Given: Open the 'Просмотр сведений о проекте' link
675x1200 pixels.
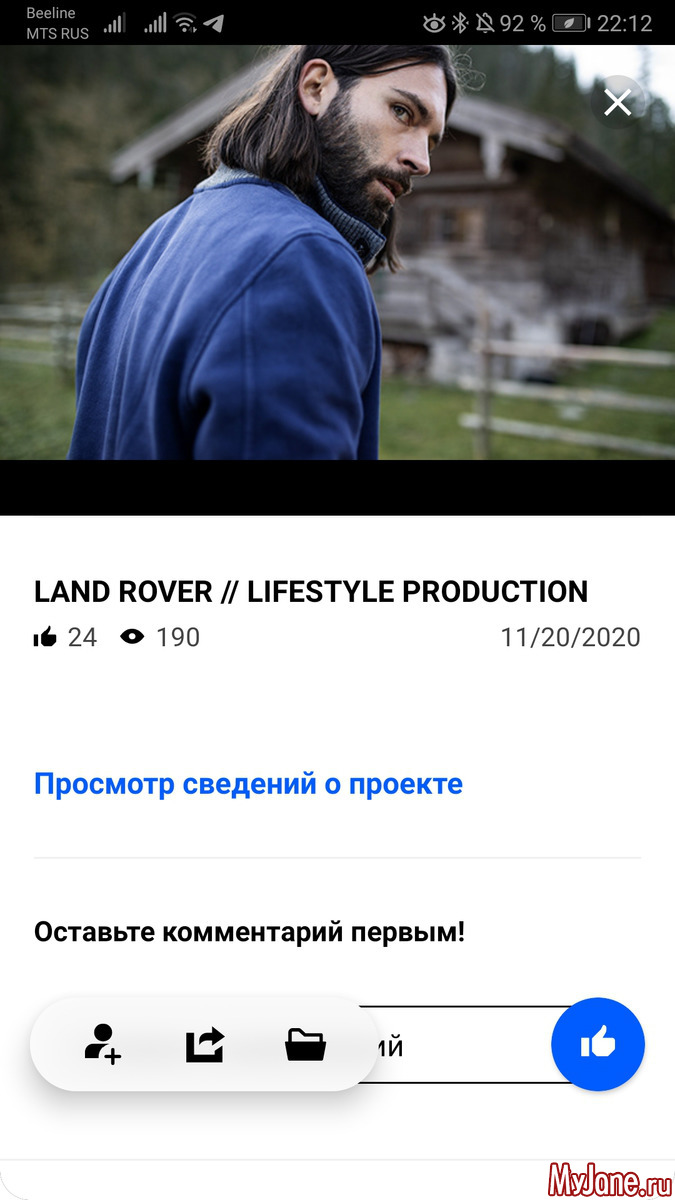Looking at the screenshot, I should (248, 784).
